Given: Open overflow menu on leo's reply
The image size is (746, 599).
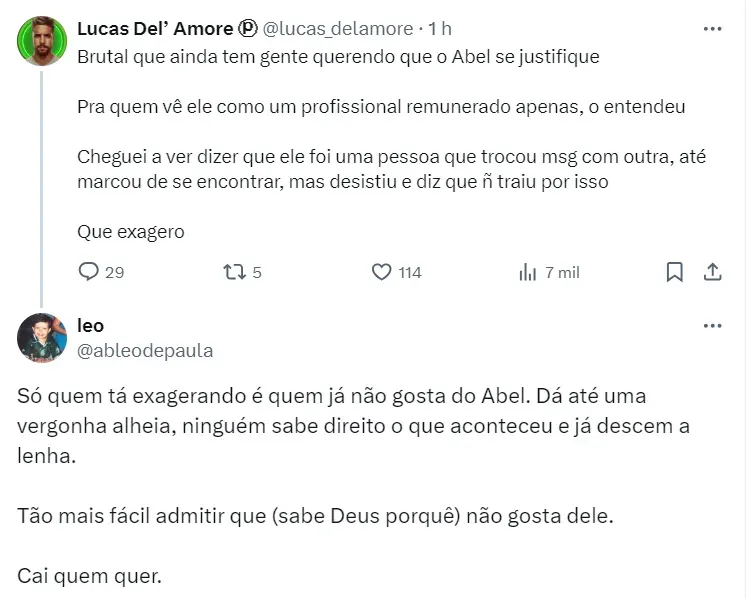Looking at the screenshot, I should pyautogui.click(x=712, y=326).
